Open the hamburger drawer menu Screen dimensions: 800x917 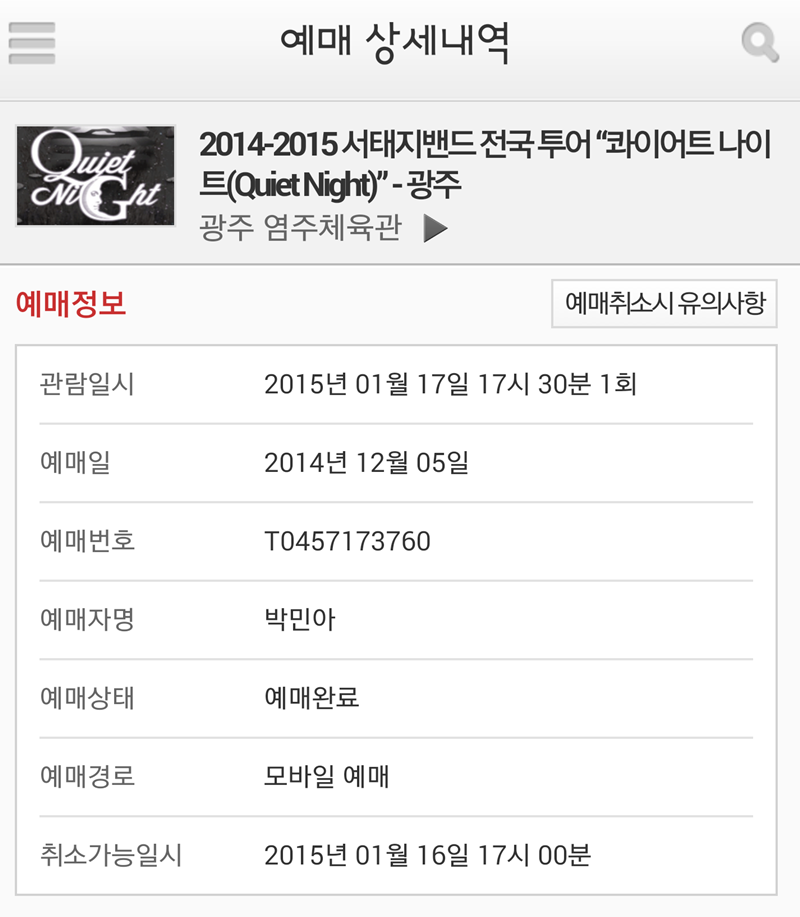coord(32,43)
